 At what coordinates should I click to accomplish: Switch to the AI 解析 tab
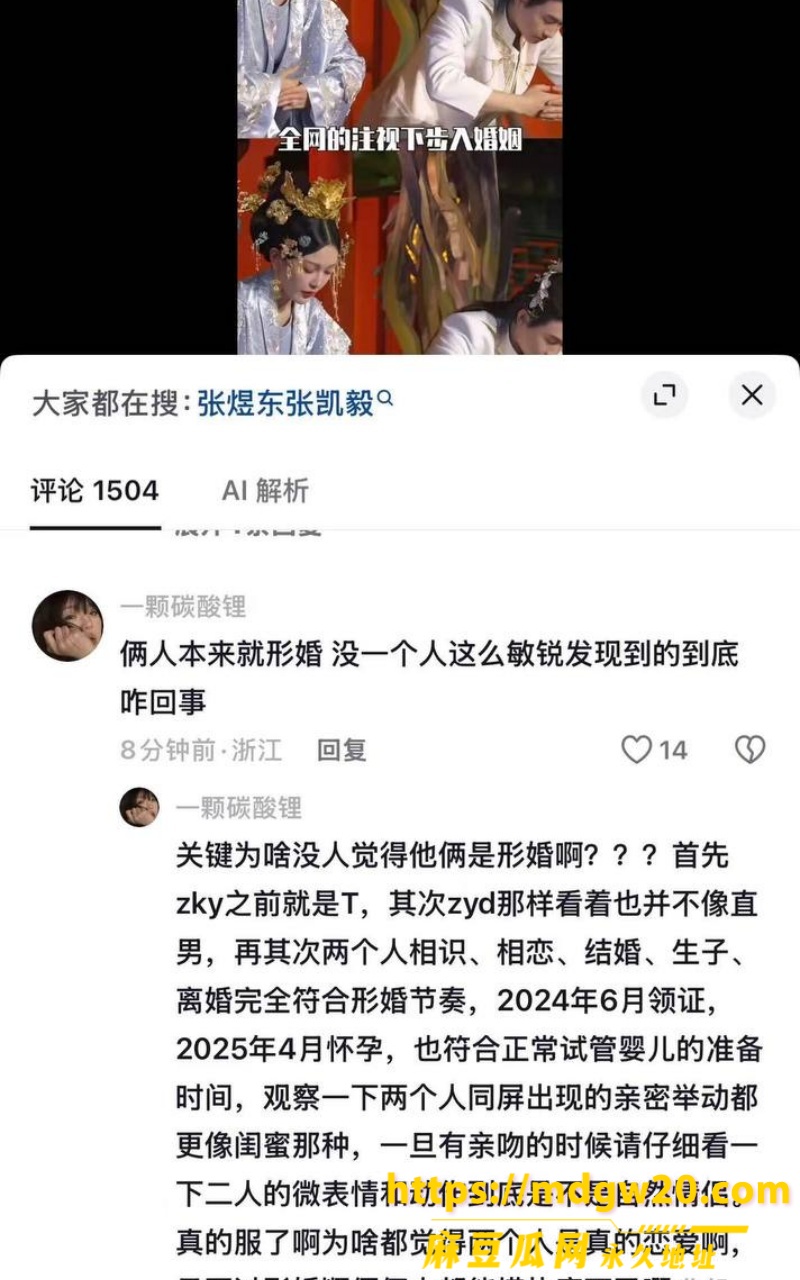point(265,490)
